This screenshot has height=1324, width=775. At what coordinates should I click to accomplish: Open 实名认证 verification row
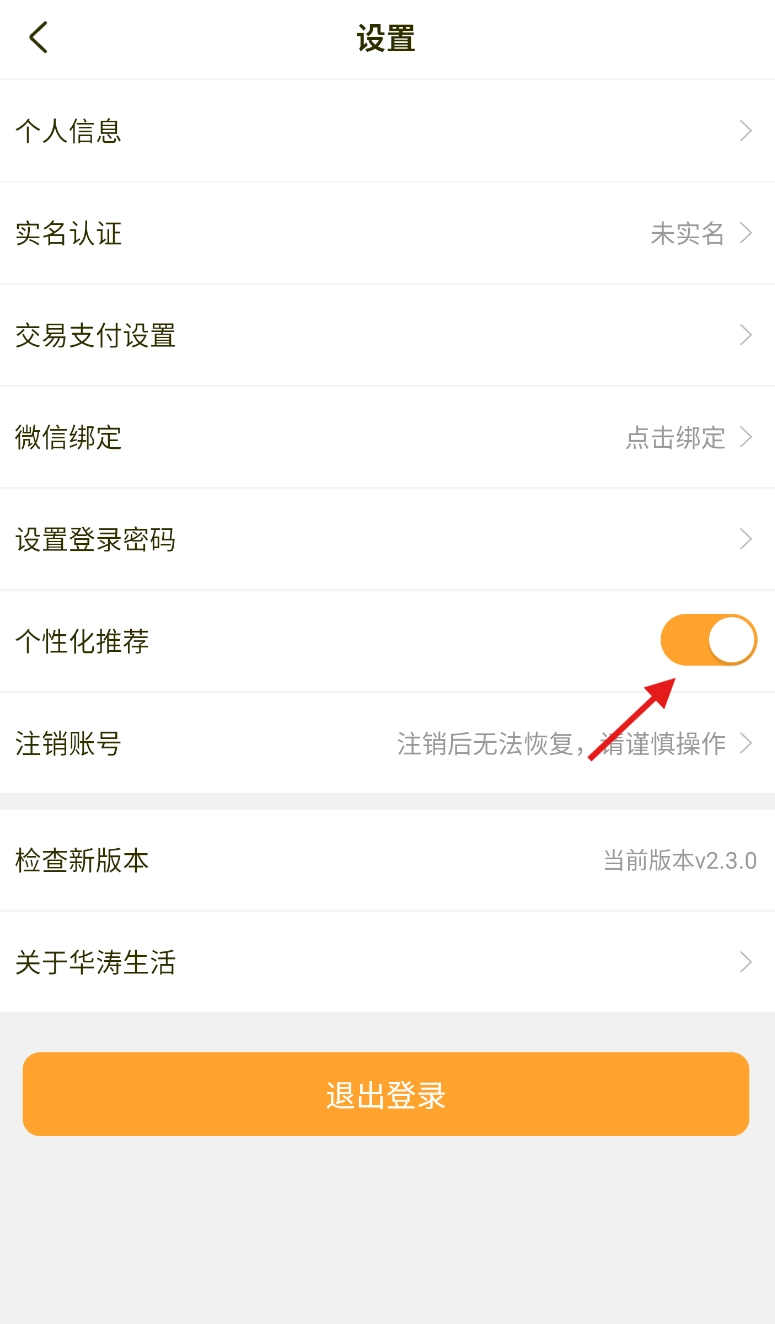(x=386, y=234)
